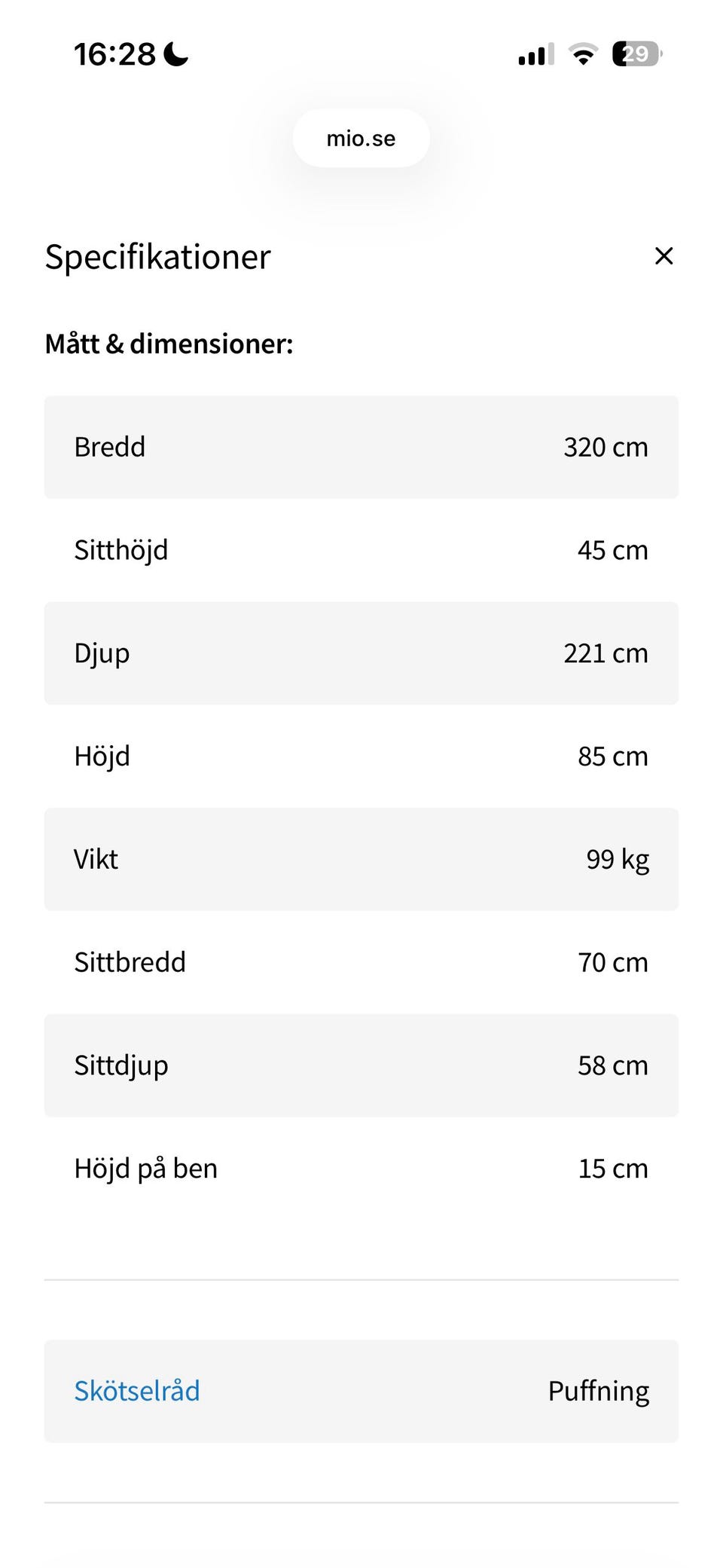Screen dimensions: 723x1568
Task: Open the Skötselråd link
Action: [x=137, y=1390]
